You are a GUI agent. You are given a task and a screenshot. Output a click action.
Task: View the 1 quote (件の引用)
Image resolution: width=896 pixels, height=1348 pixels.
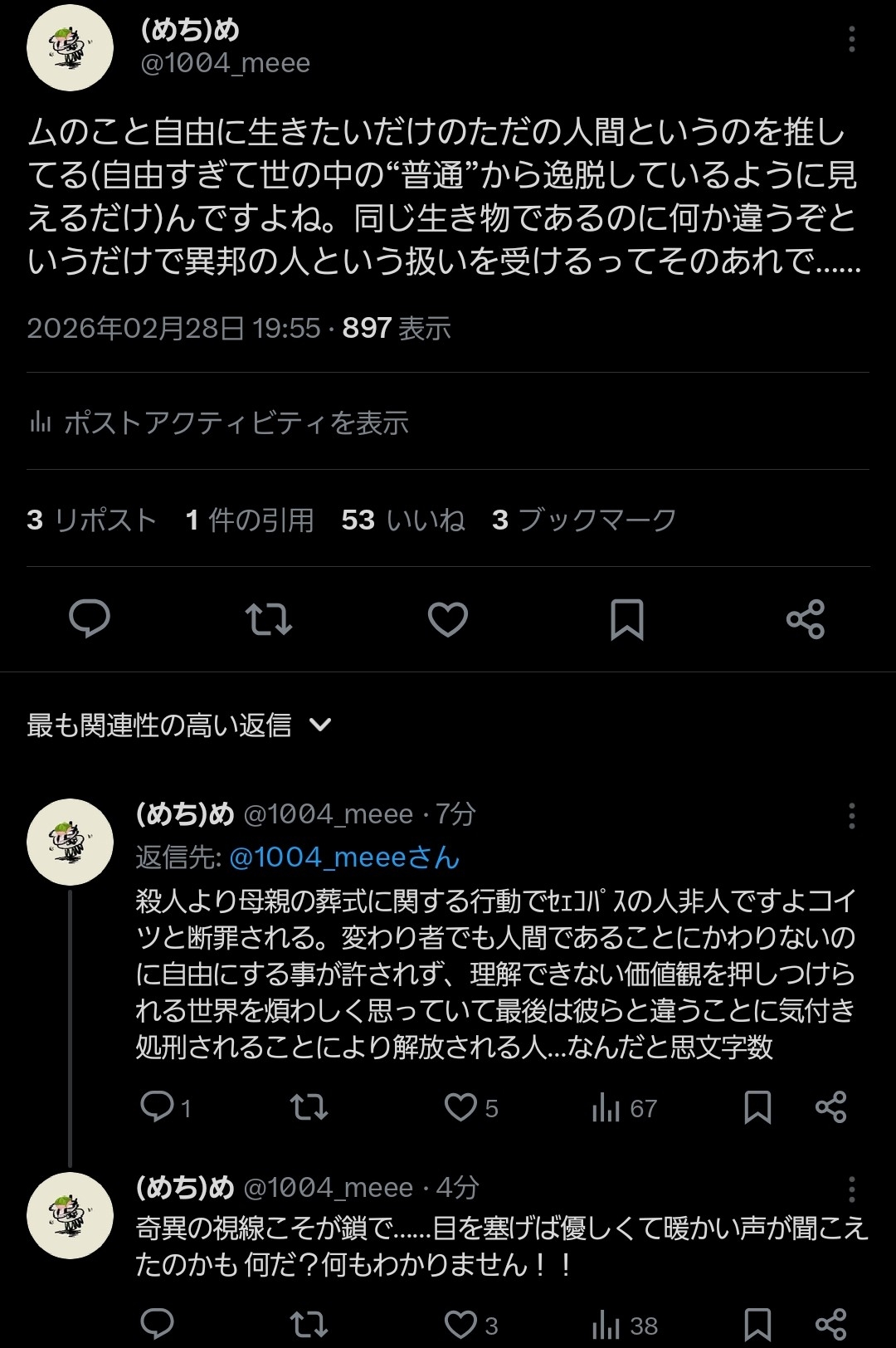coord(250,520)
